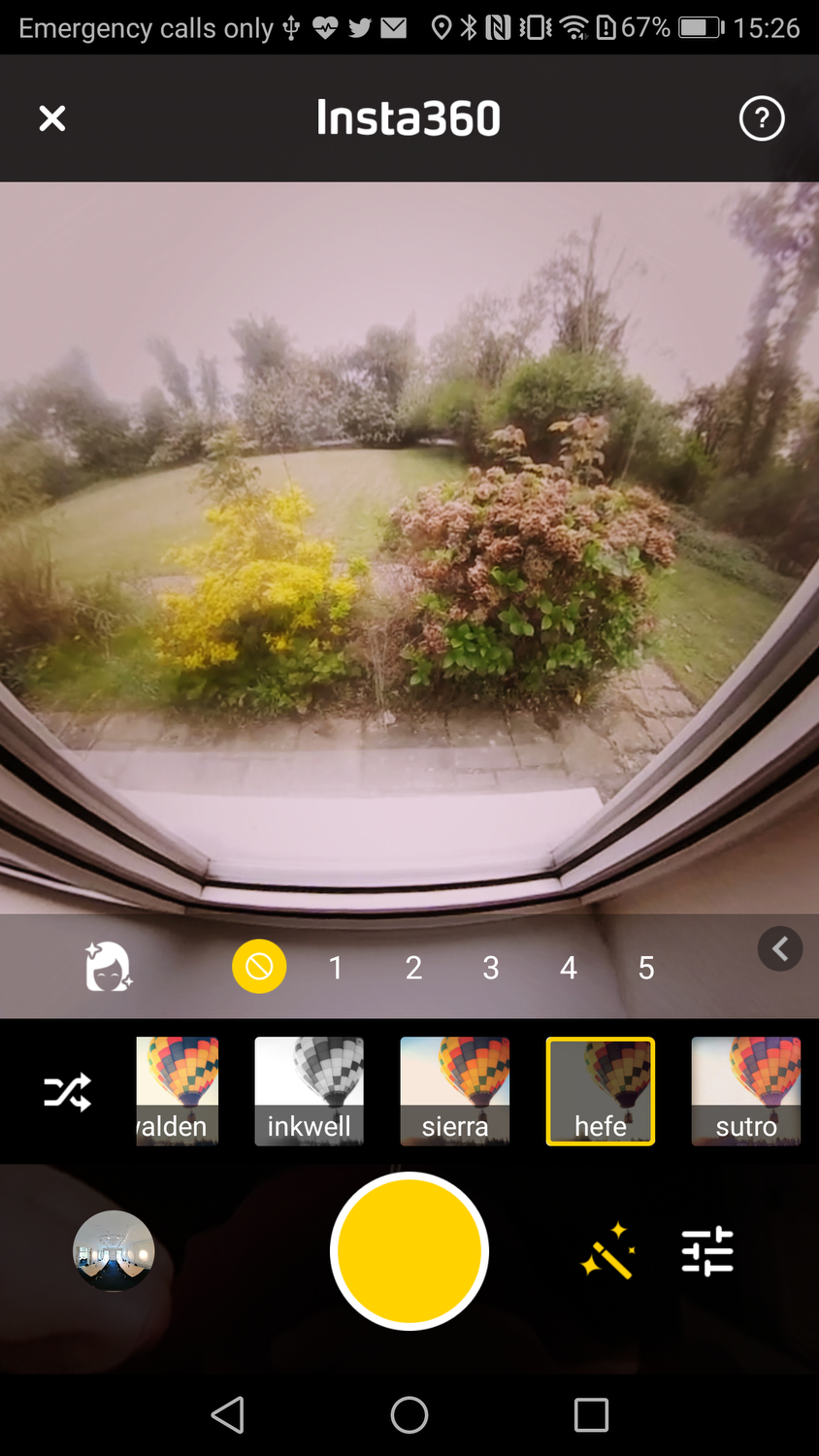Apply the walden filter
Image resolution: width=819 pixels, height=1456 pixels.
(x=178, y=1091)
